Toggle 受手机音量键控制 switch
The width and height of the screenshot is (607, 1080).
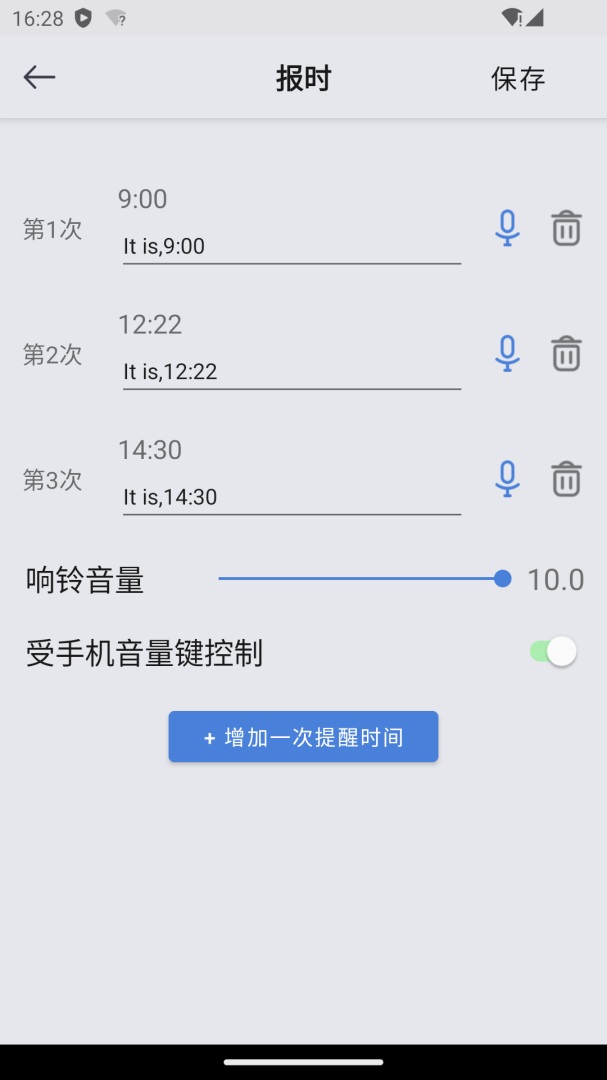pyautogui.click(x=553, y=652)
